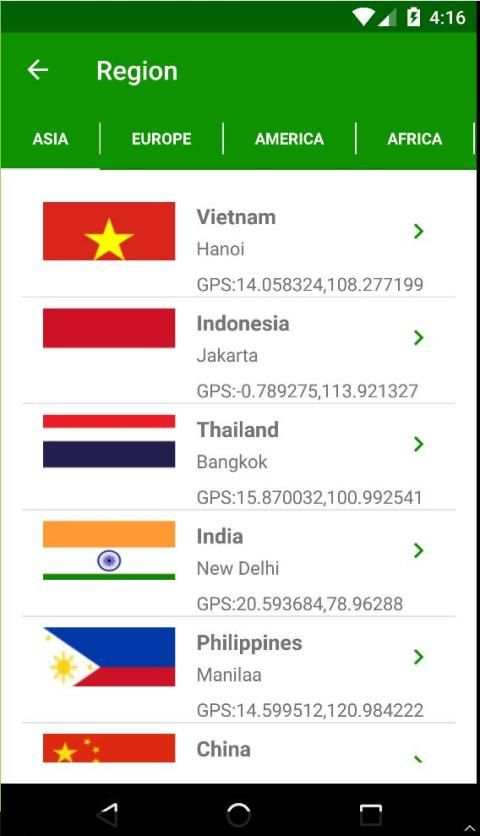The width and height of the screenshot is (480, 836).
Task: Switch to the Europe tab
Action: (161, 139)
